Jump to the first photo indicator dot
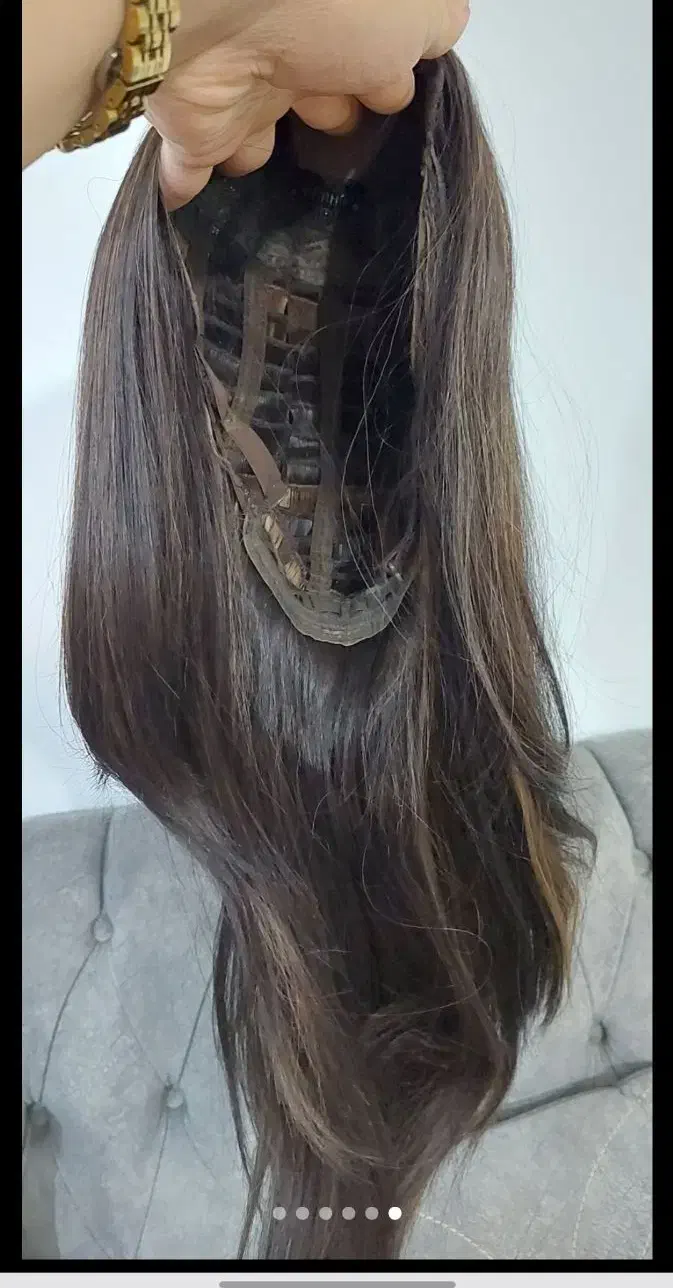 pyautogui.click(x=279, y=1213)
